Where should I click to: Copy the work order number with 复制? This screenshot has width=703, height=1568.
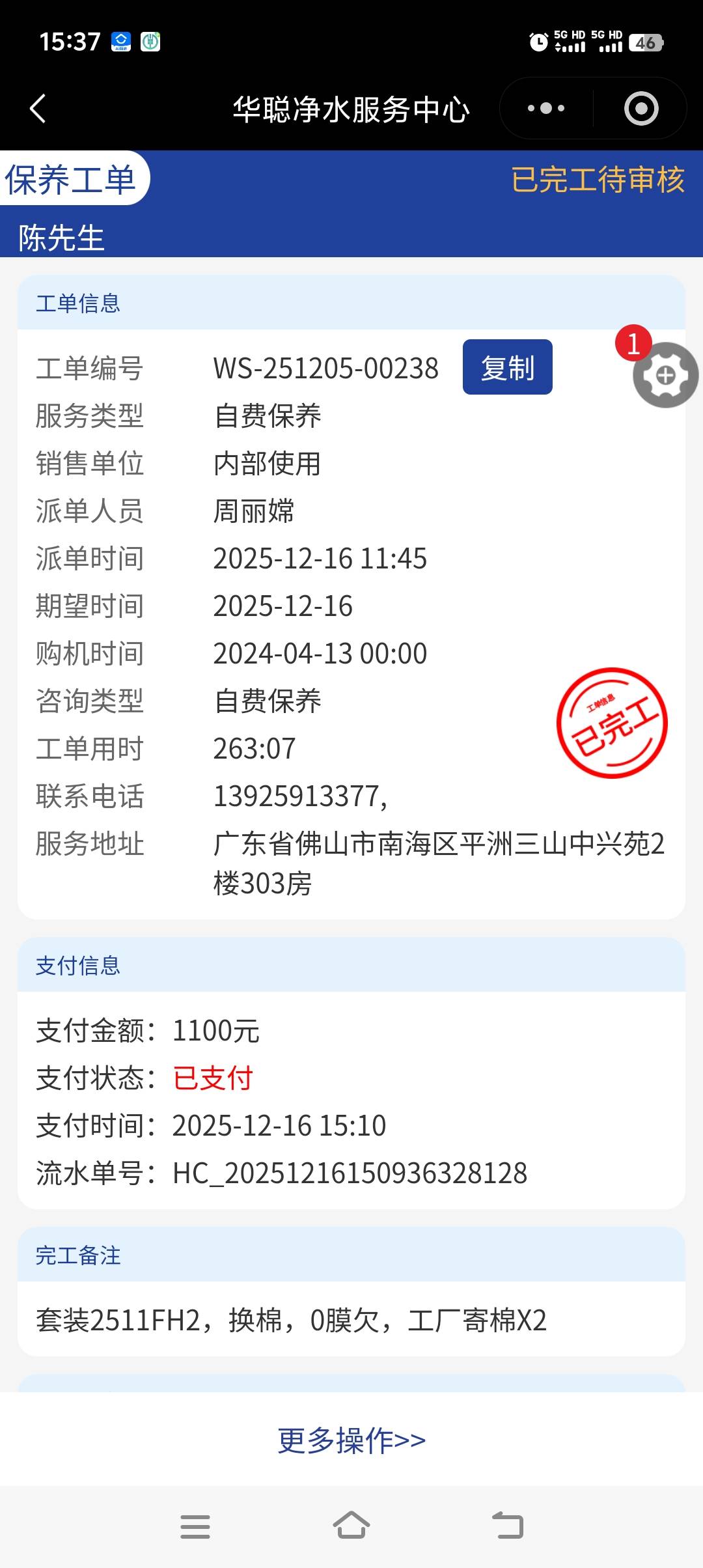tap(507, 367)
